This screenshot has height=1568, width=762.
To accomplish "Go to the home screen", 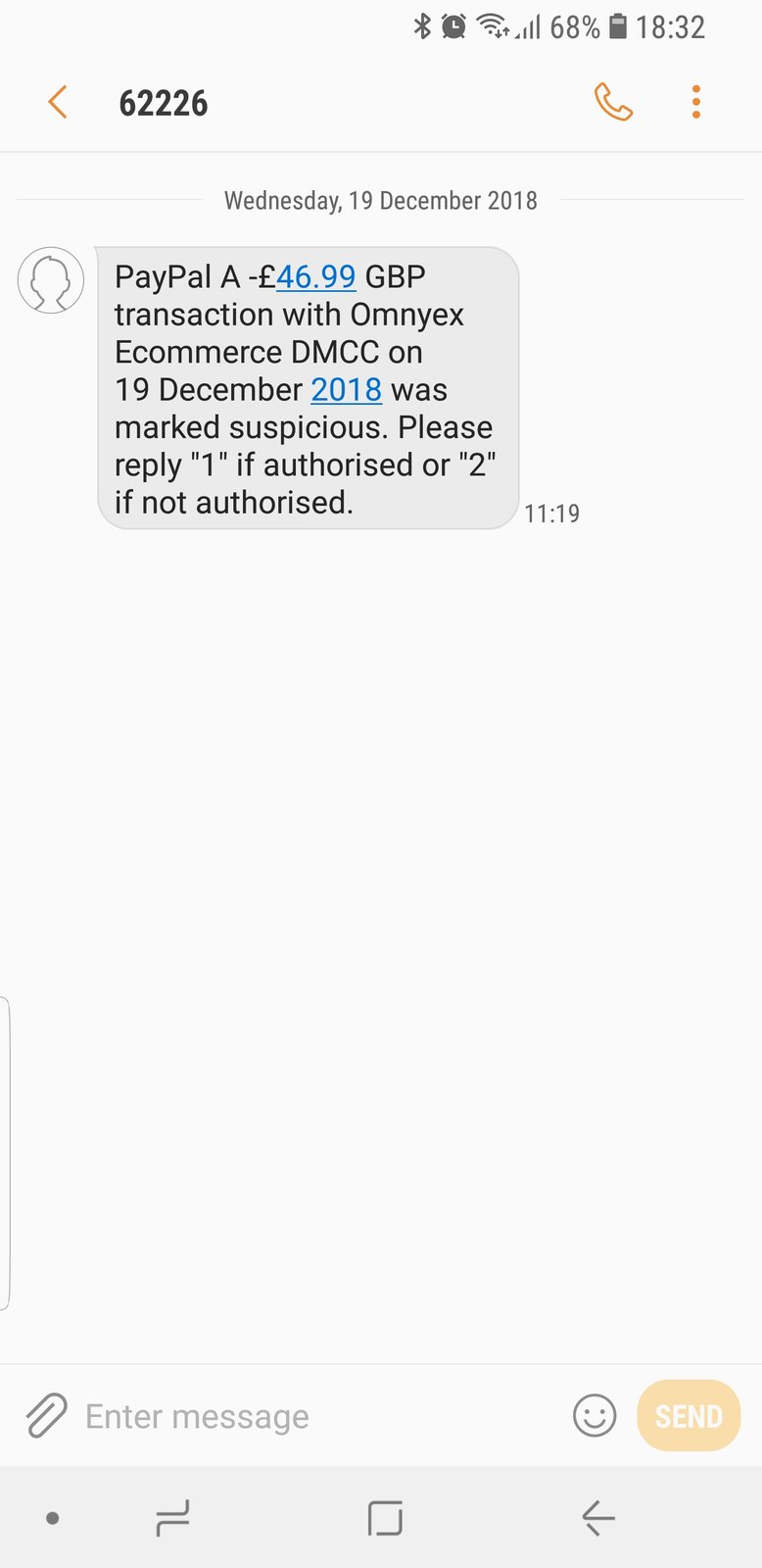I will (x=385, y=1518).
